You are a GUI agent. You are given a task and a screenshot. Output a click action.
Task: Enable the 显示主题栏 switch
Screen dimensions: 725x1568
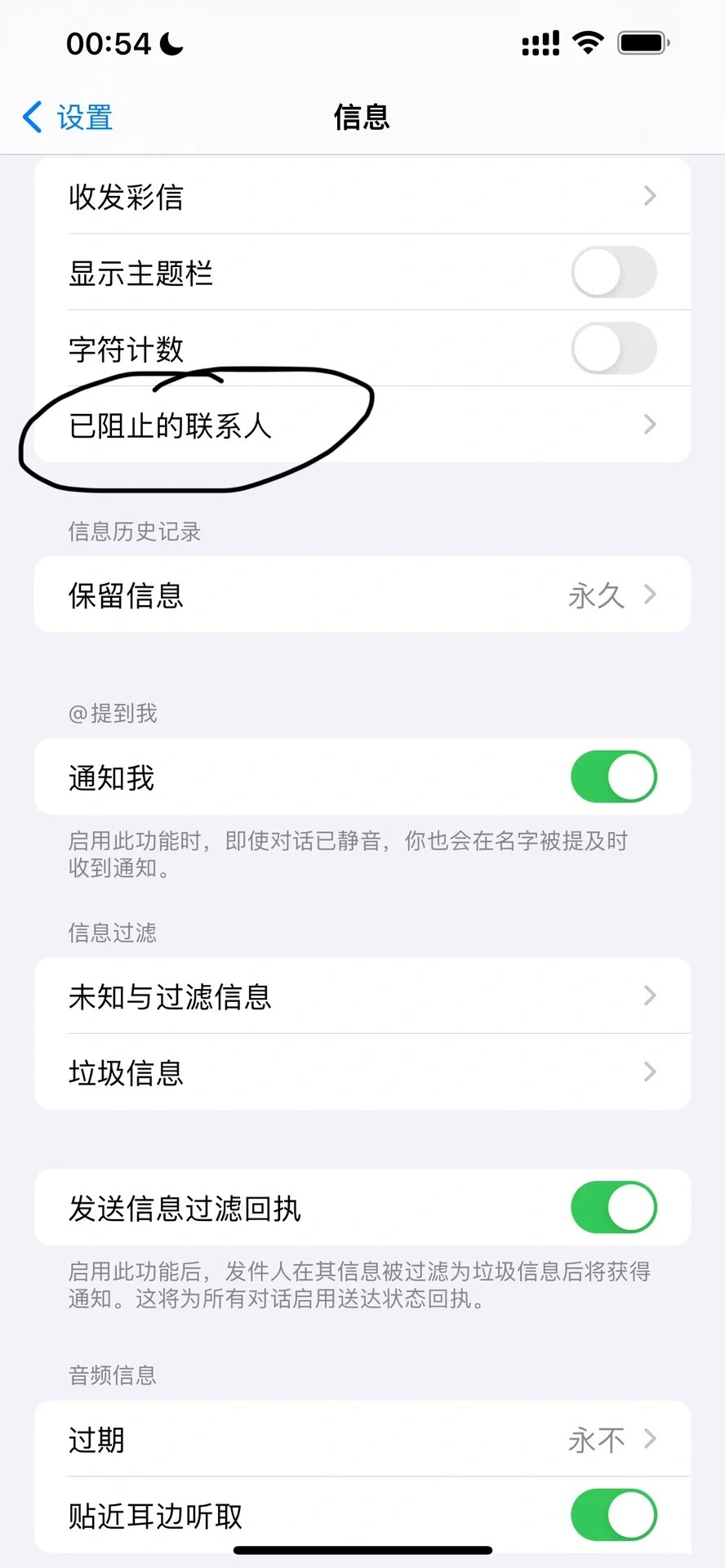(x=614, y=273)
